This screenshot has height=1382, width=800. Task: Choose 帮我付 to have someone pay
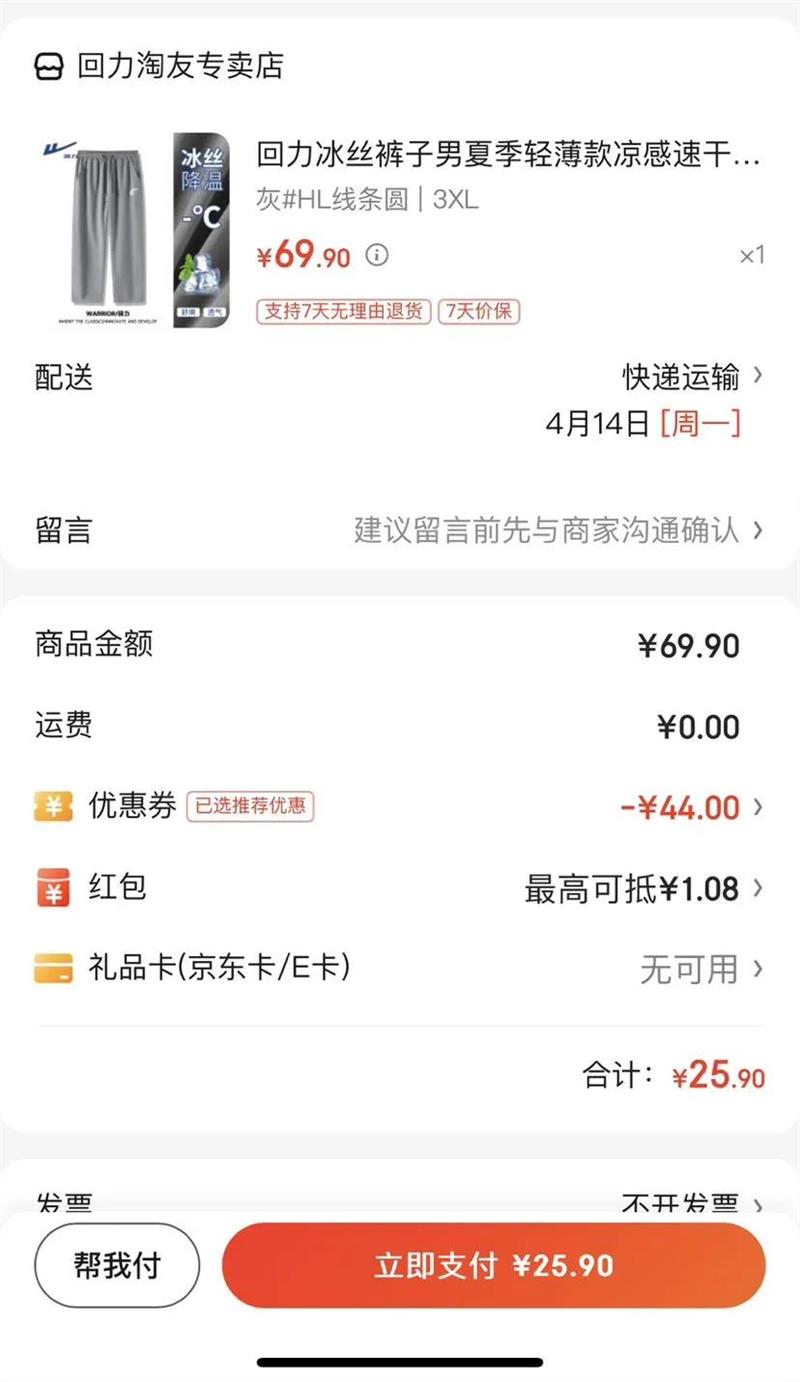[x=117, y=1265]
